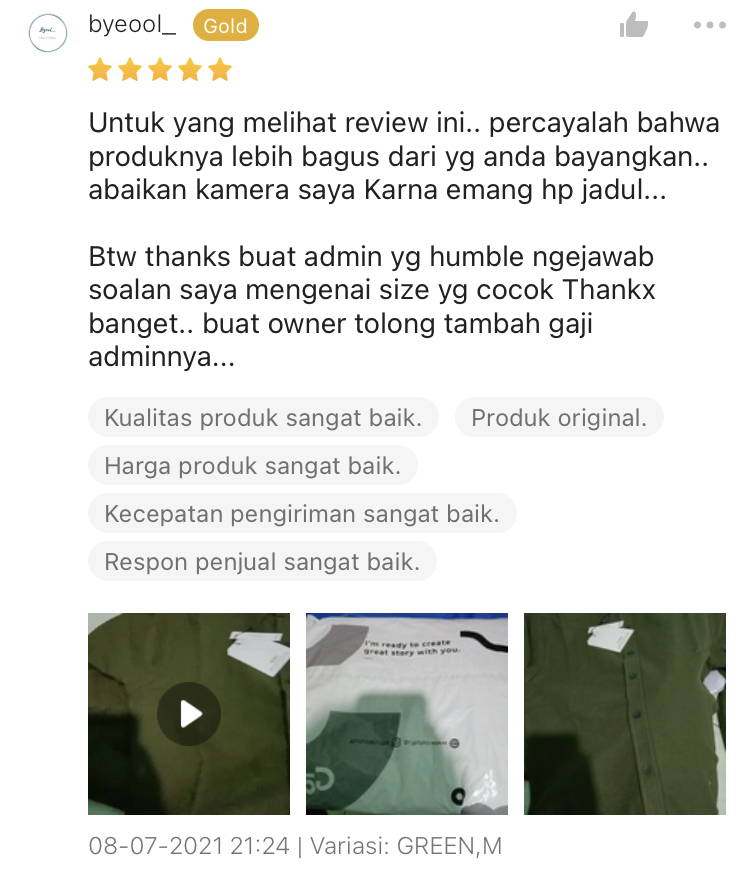Open the package photo in the review
The height and width of the screenshot is (875, 750).
[407, 713]
